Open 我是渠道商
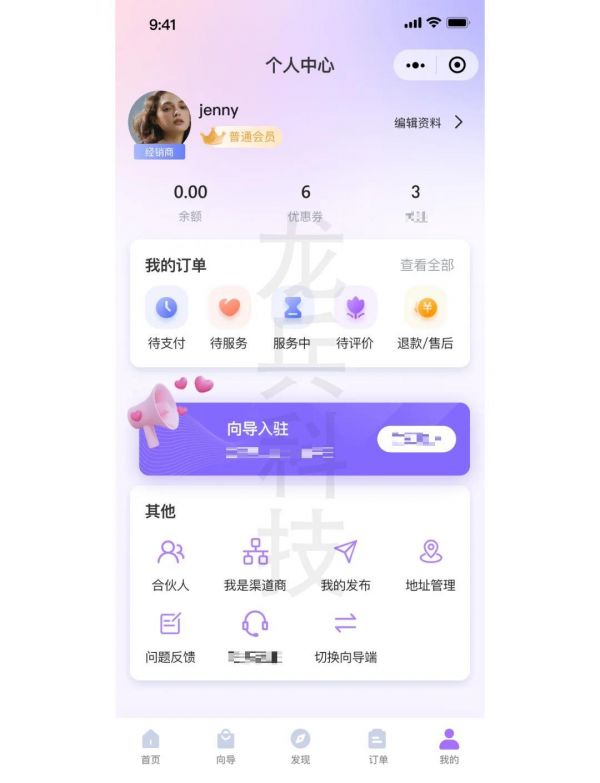Viewport: 600px width, 783px height. (256, 564)
